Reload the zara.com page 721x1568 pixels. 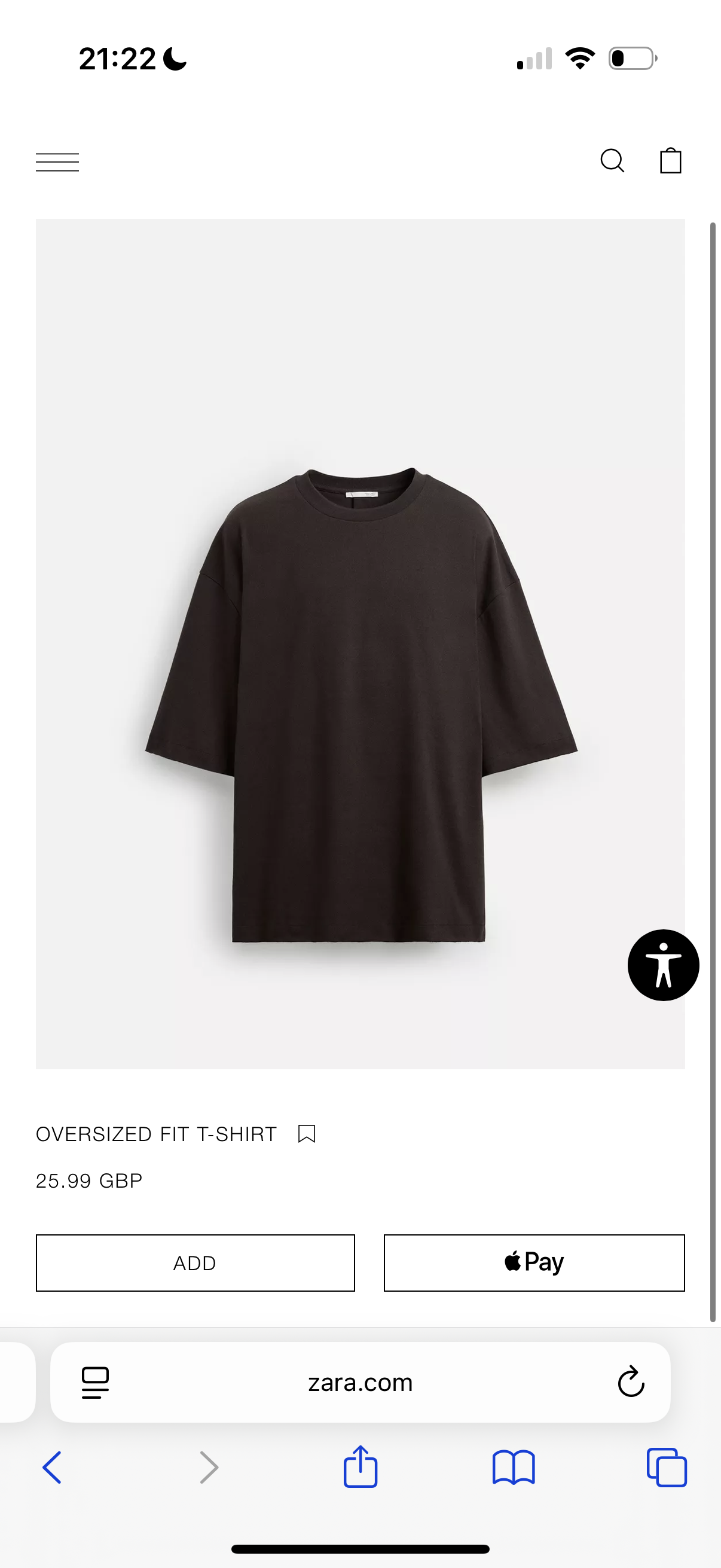tap(631, 1382)
